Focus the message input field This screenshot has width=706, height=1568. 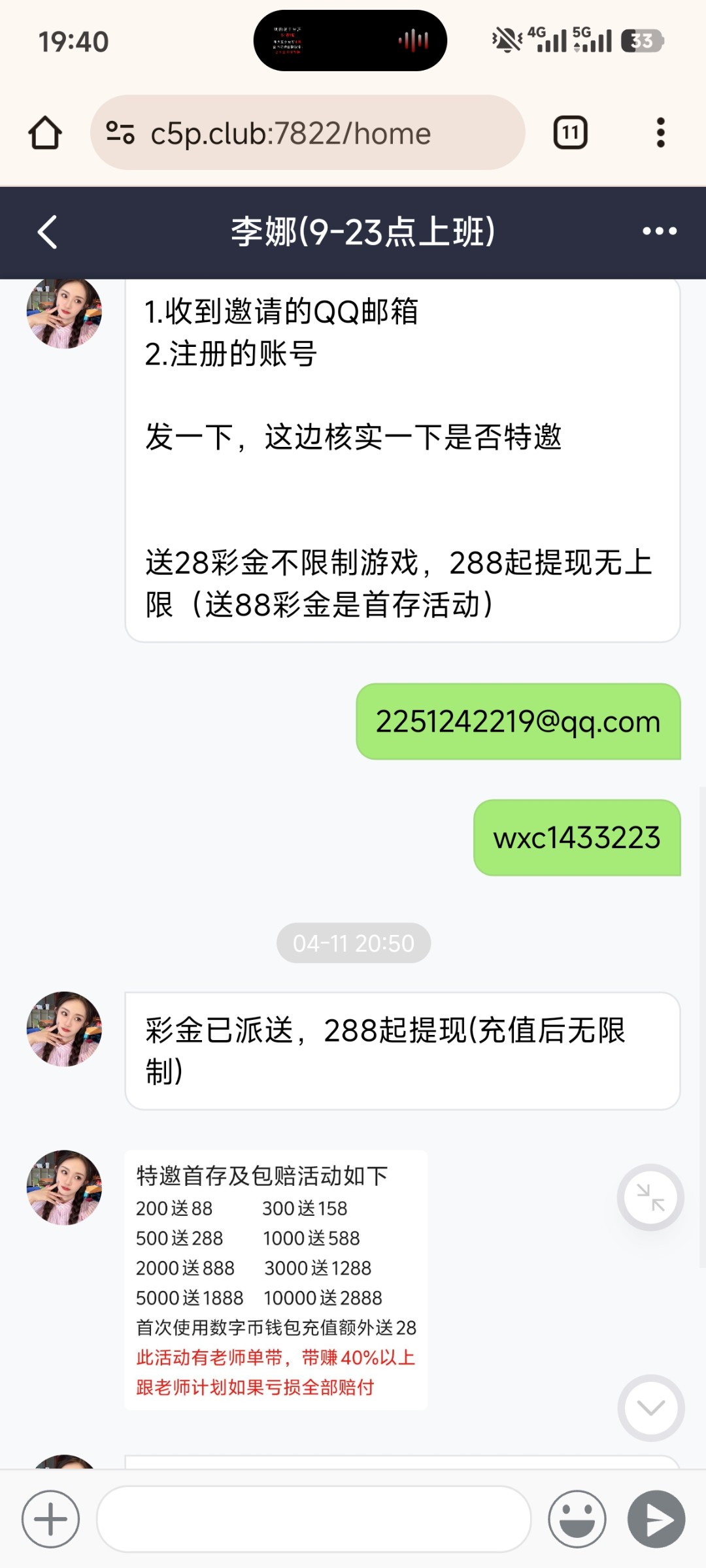(x=314, y=1520)
